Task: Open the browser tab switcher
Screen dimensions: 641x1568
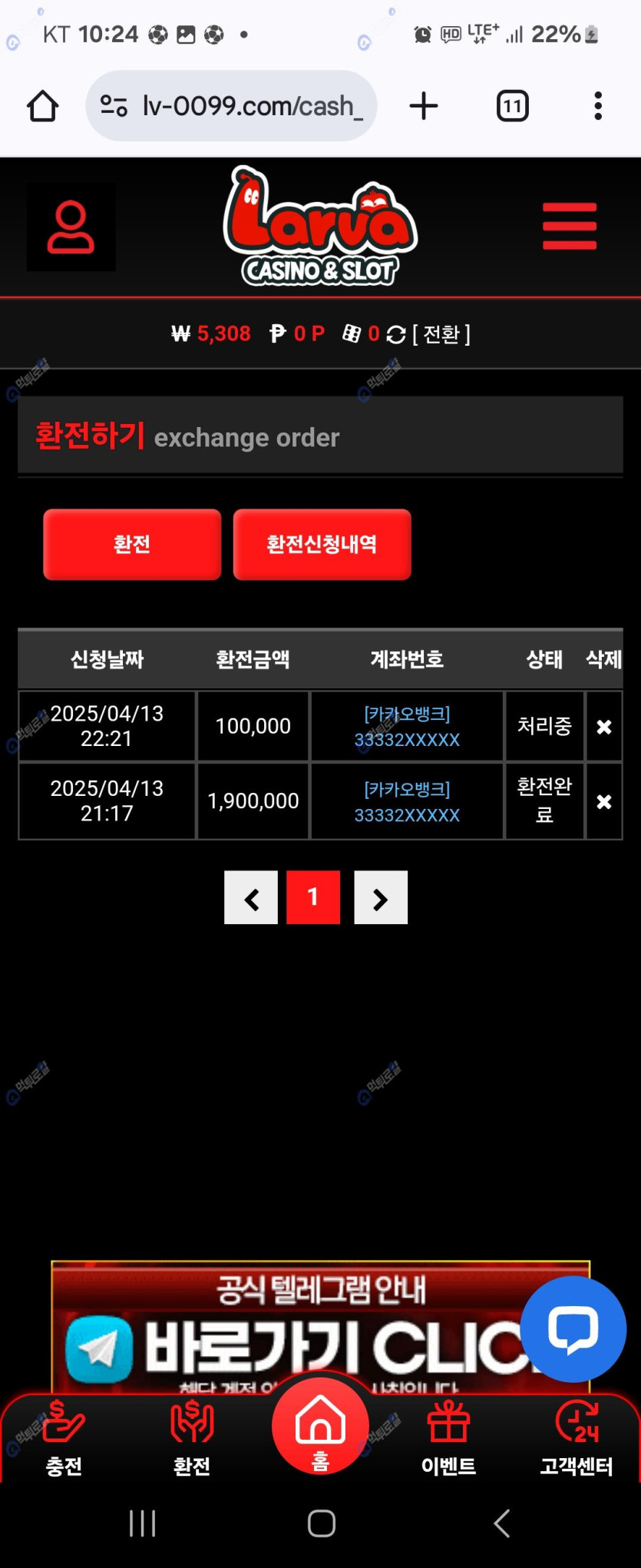Action: [512, 106]
